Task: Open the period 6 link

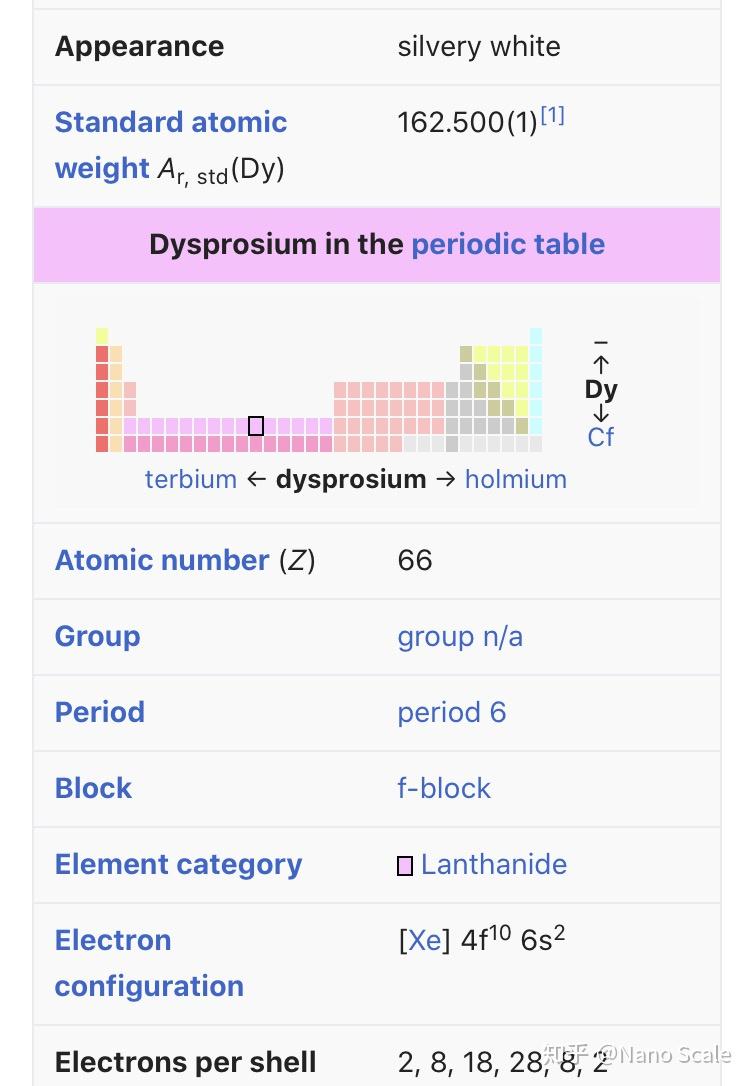Action: coord(452,712)
